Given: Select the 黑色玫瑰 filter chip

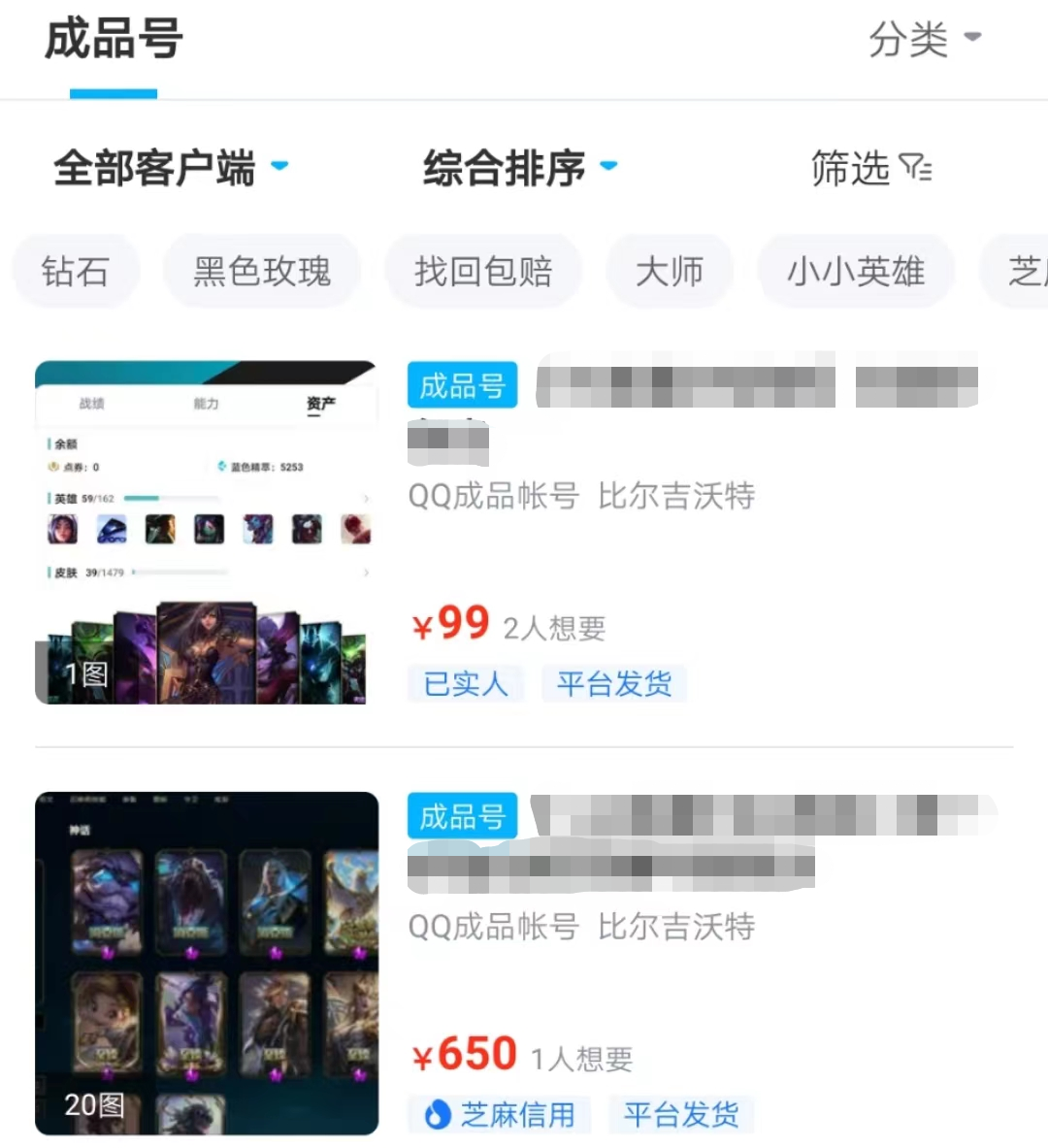Looking at the screenshot, I should pos(262,272).
